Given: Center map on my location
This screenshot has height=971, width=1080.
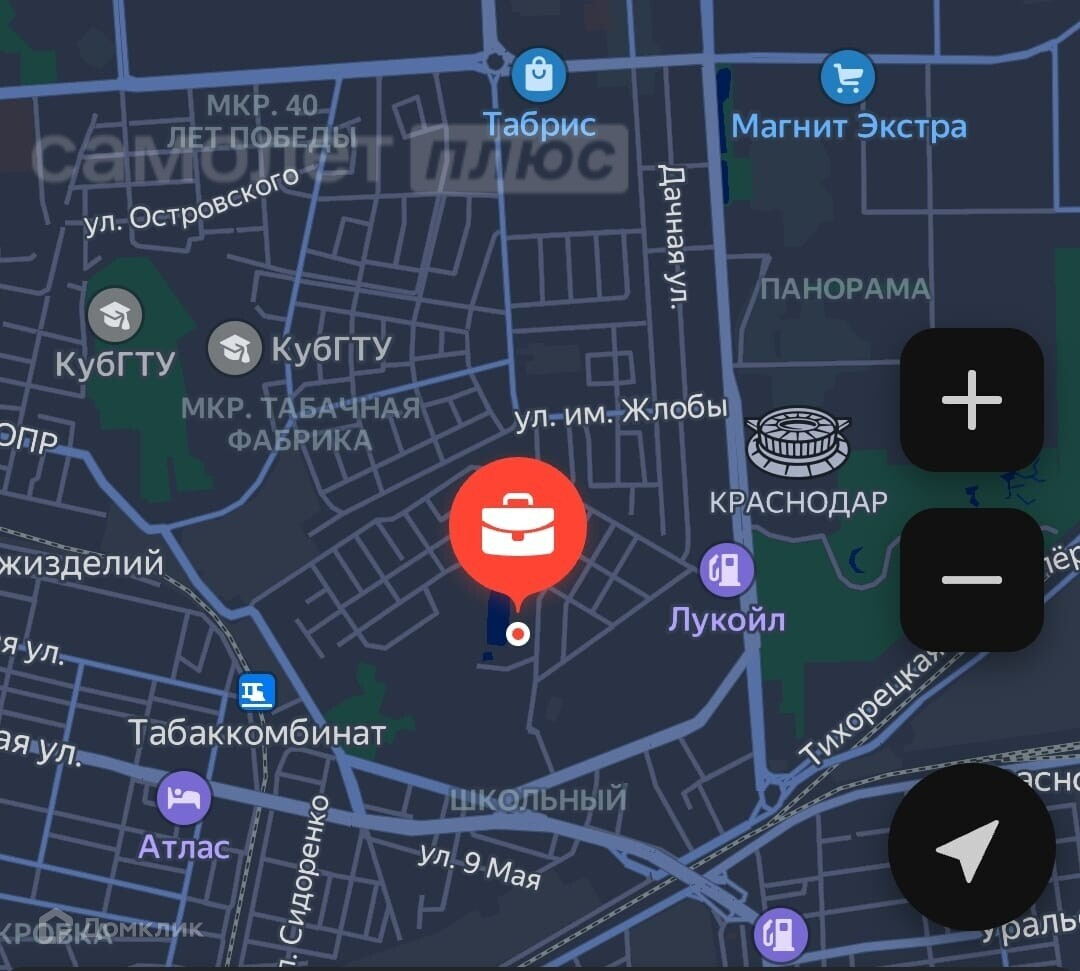Looking at the screenshot, I should tap(970, 847).
